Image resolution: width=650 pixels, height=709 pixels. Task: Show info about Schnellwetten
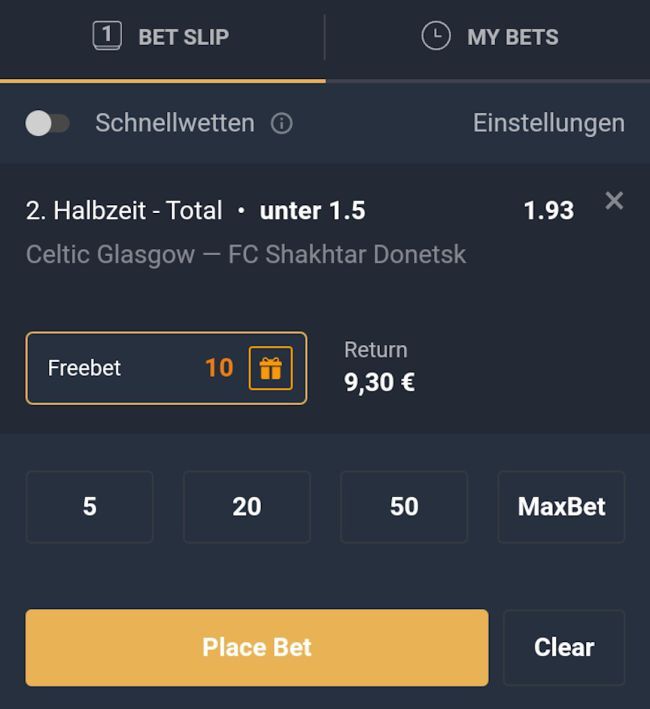point(282,124)
